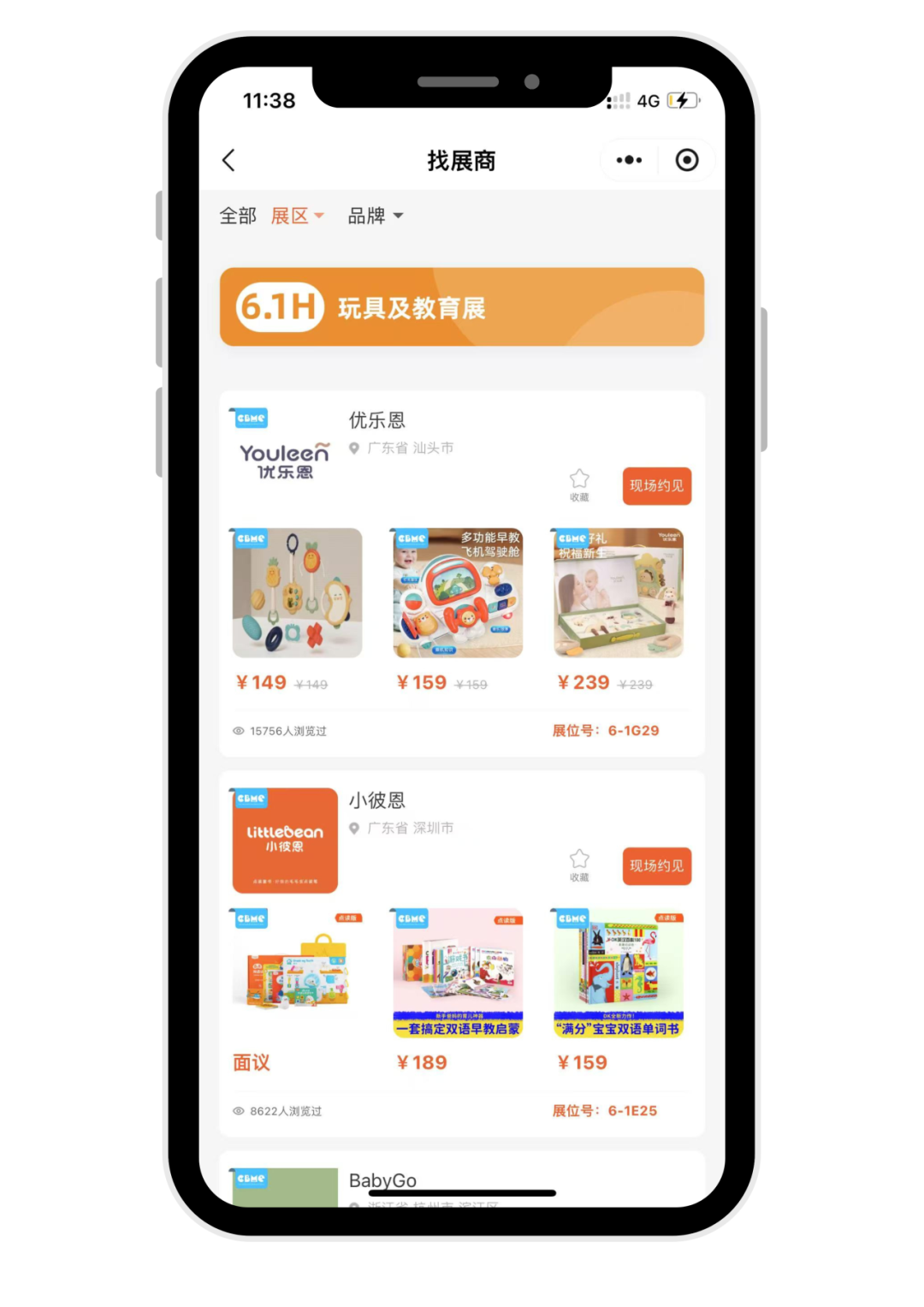Expand the 展区 dropdown

[x=297, y=216]
